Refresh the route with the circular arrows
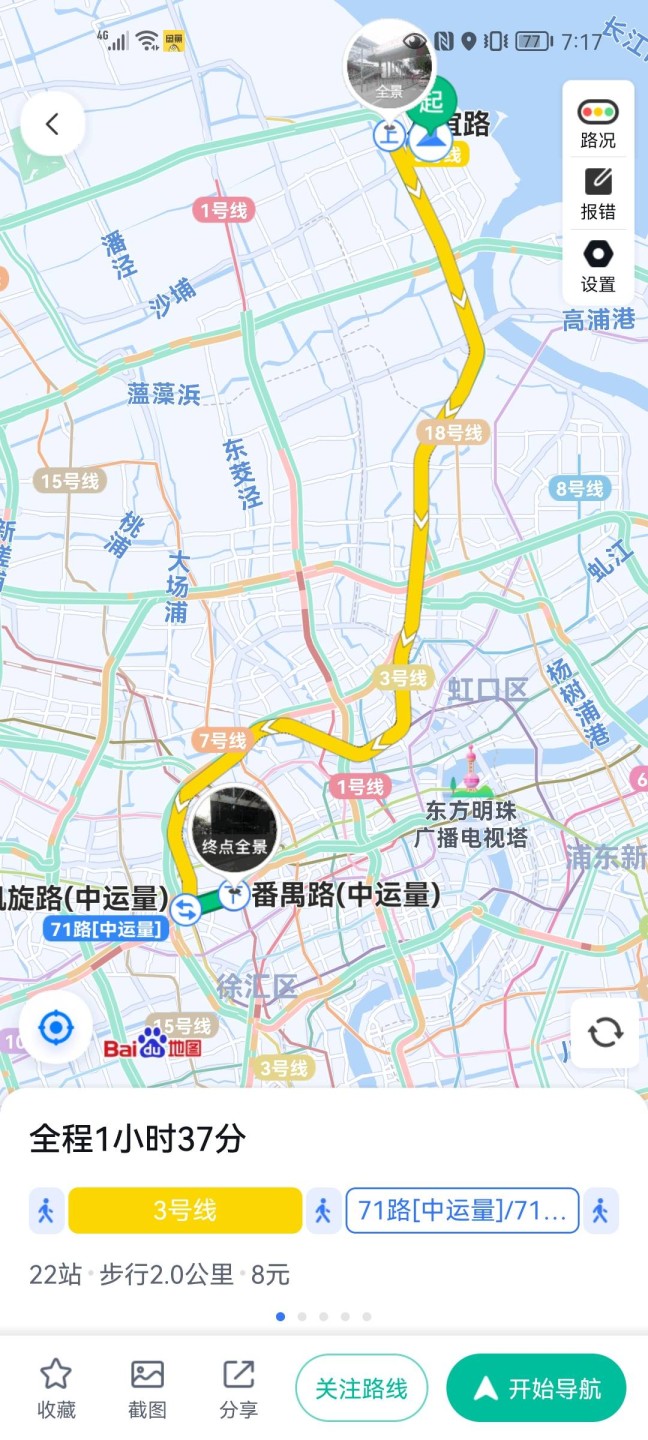 (x=605, y=1032)
